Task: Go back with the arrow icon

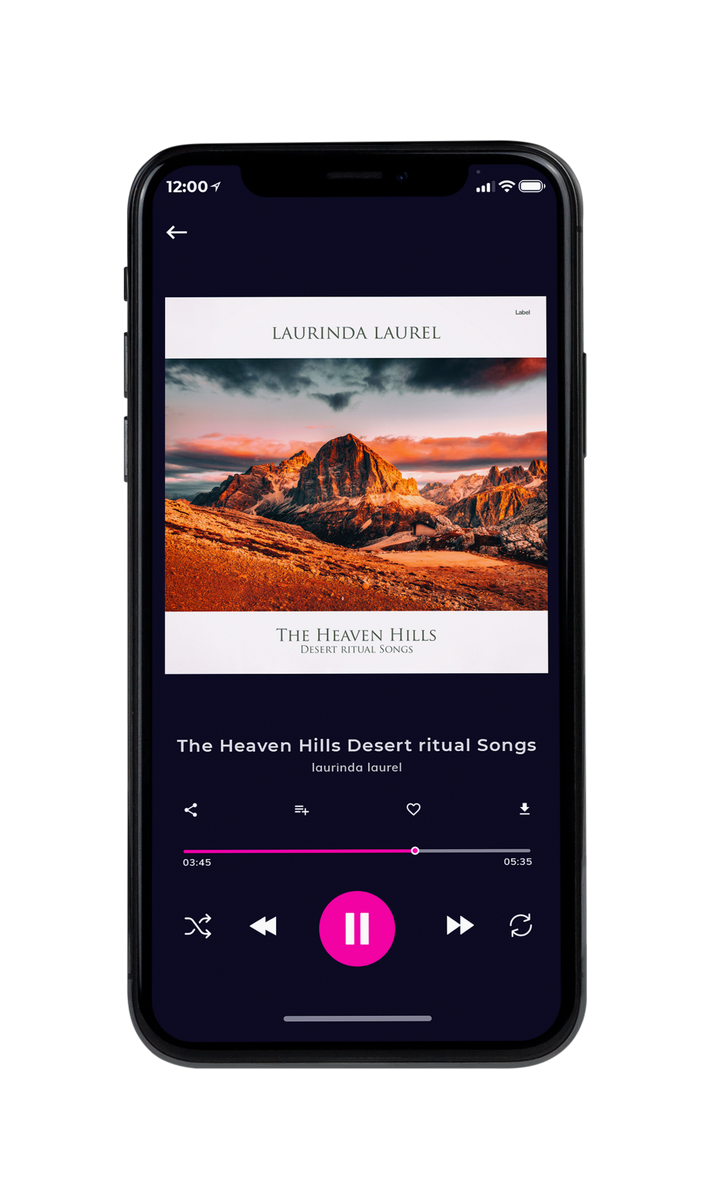Action: click(177, 232)
